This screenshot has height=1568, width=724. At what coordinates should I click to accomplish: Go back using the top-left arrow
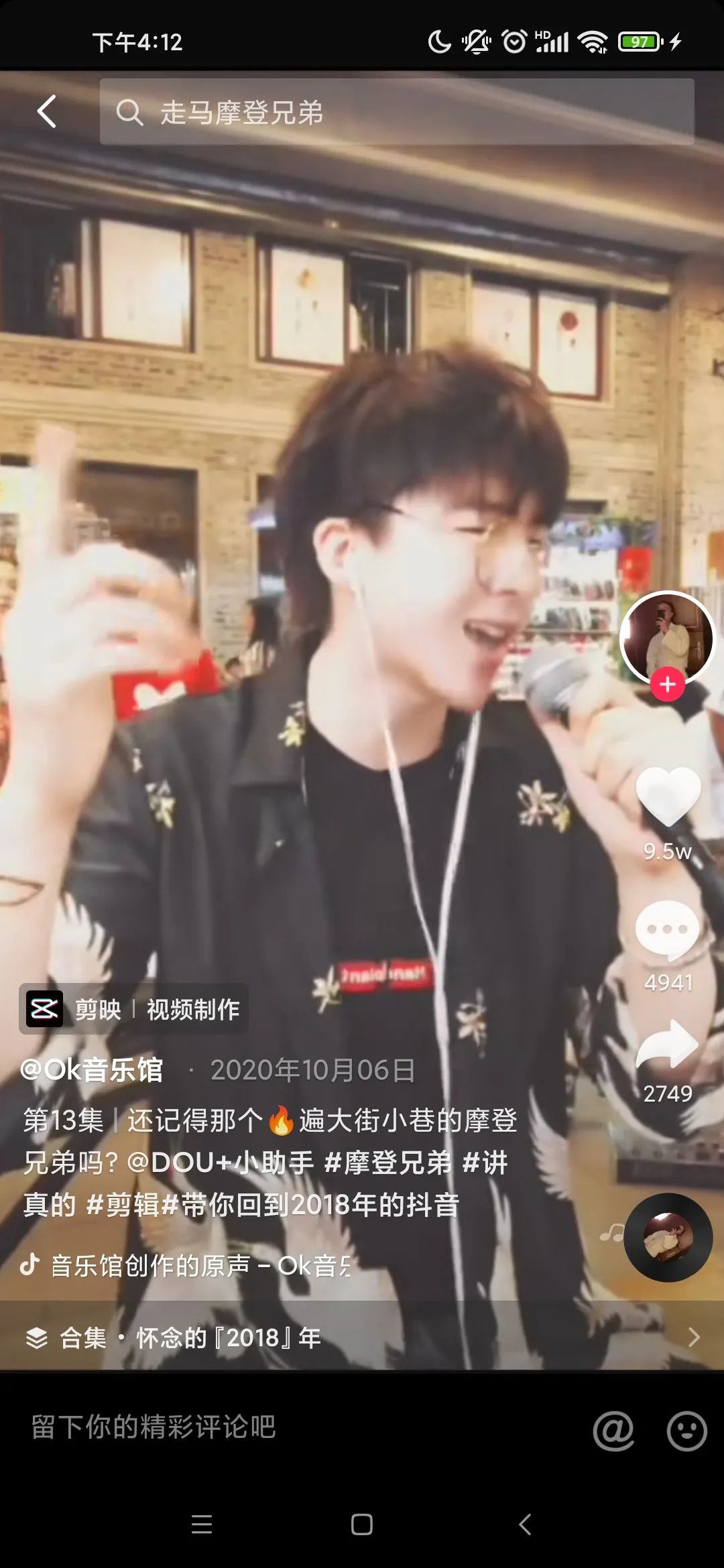[46, 111]
